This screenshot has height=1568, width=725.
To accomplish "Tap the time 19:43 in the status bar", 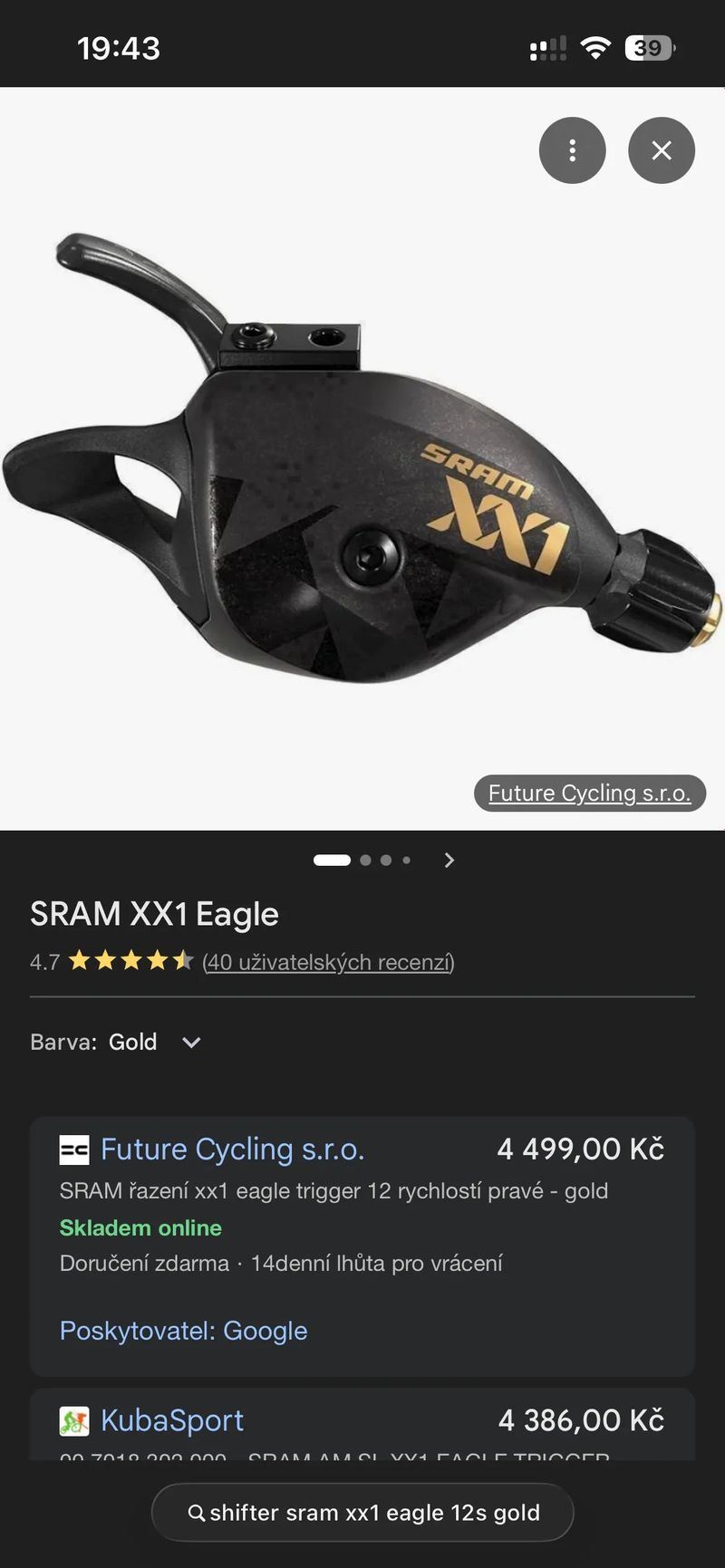I will (x=119, y=47).
